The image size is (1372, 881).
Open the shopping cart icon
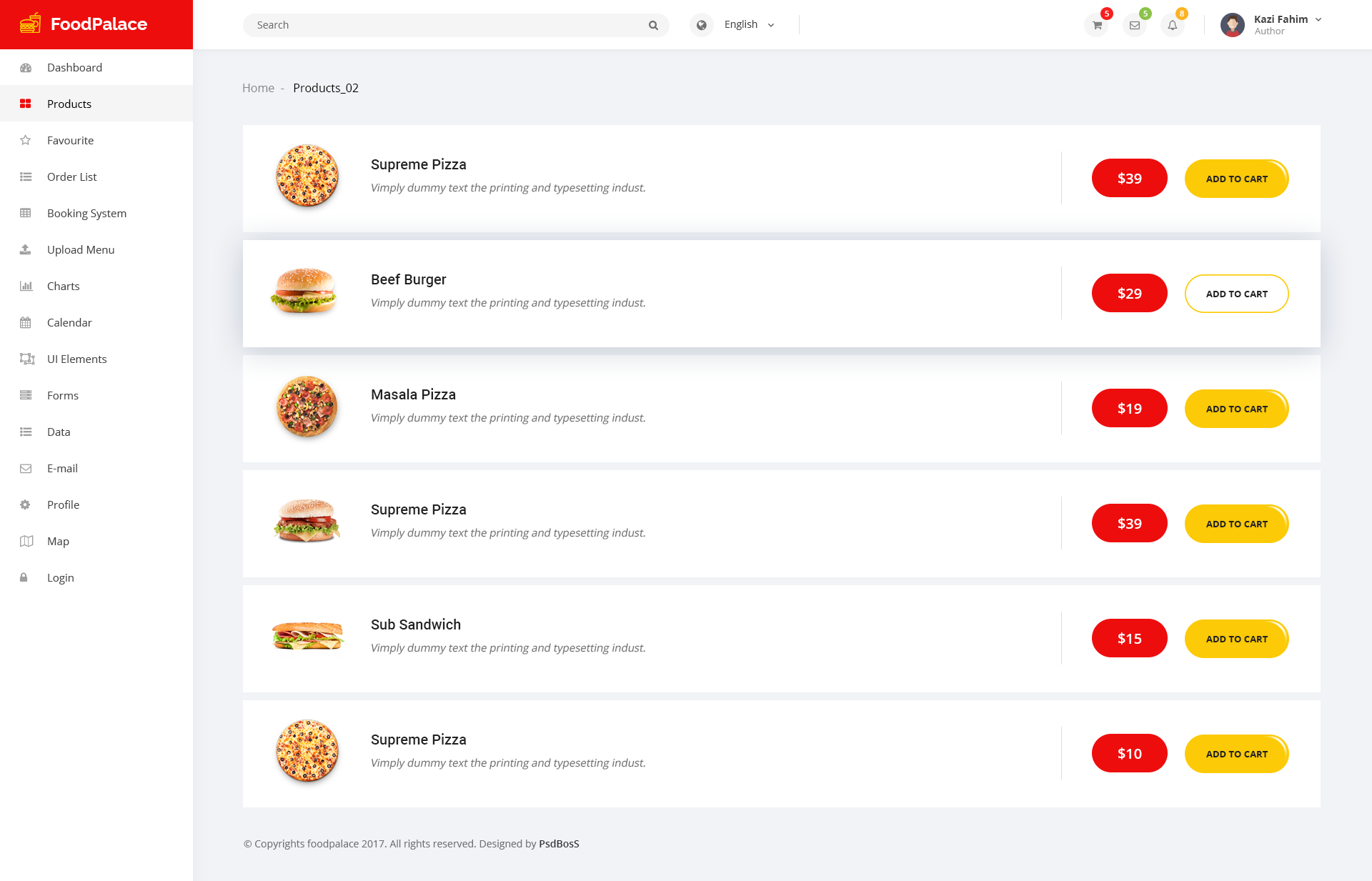(x=1097, y=26)
